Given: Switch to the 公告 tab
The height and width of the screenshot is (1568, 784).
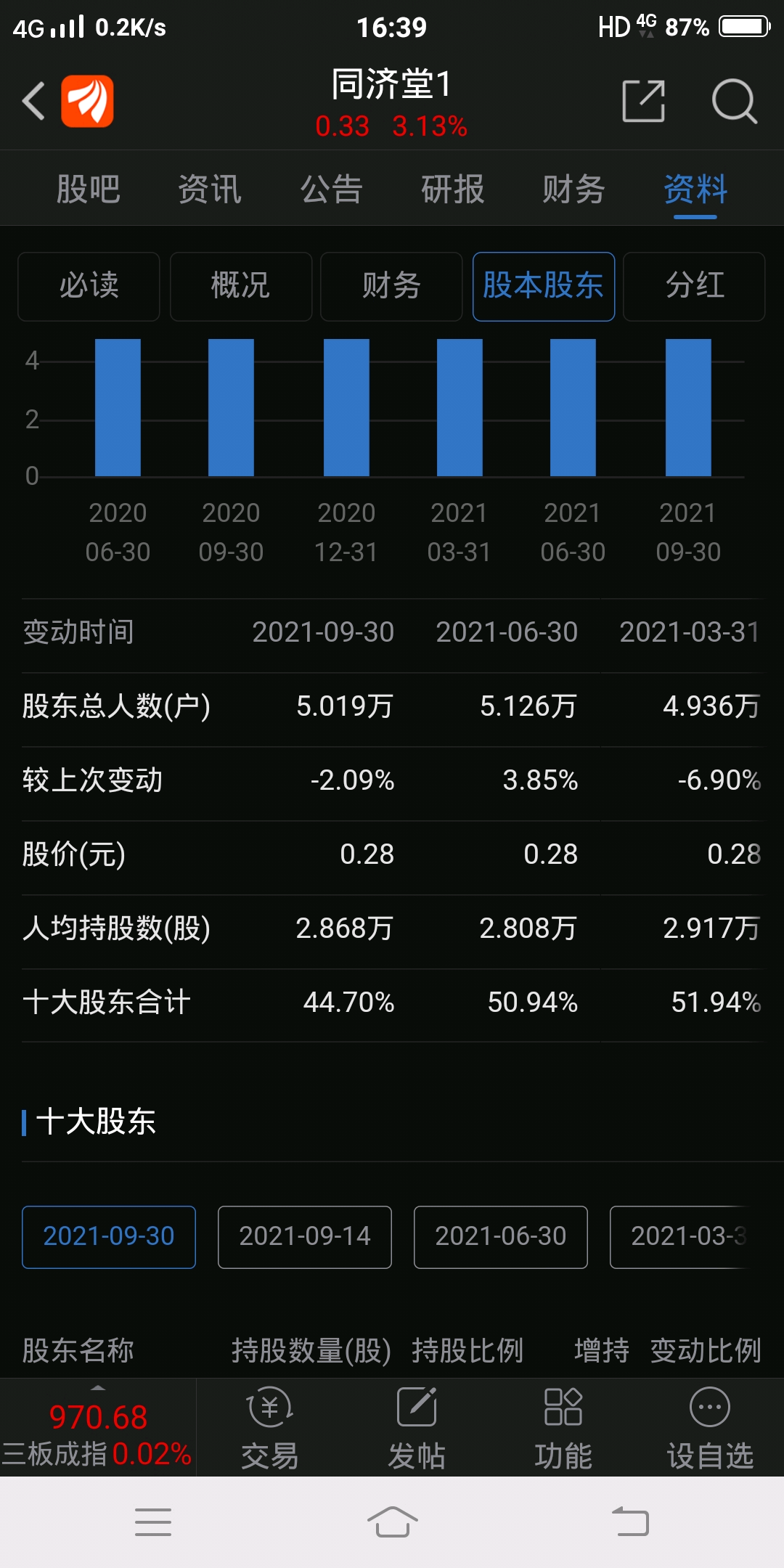Looking at the screenshot, I should pos(331,189).
